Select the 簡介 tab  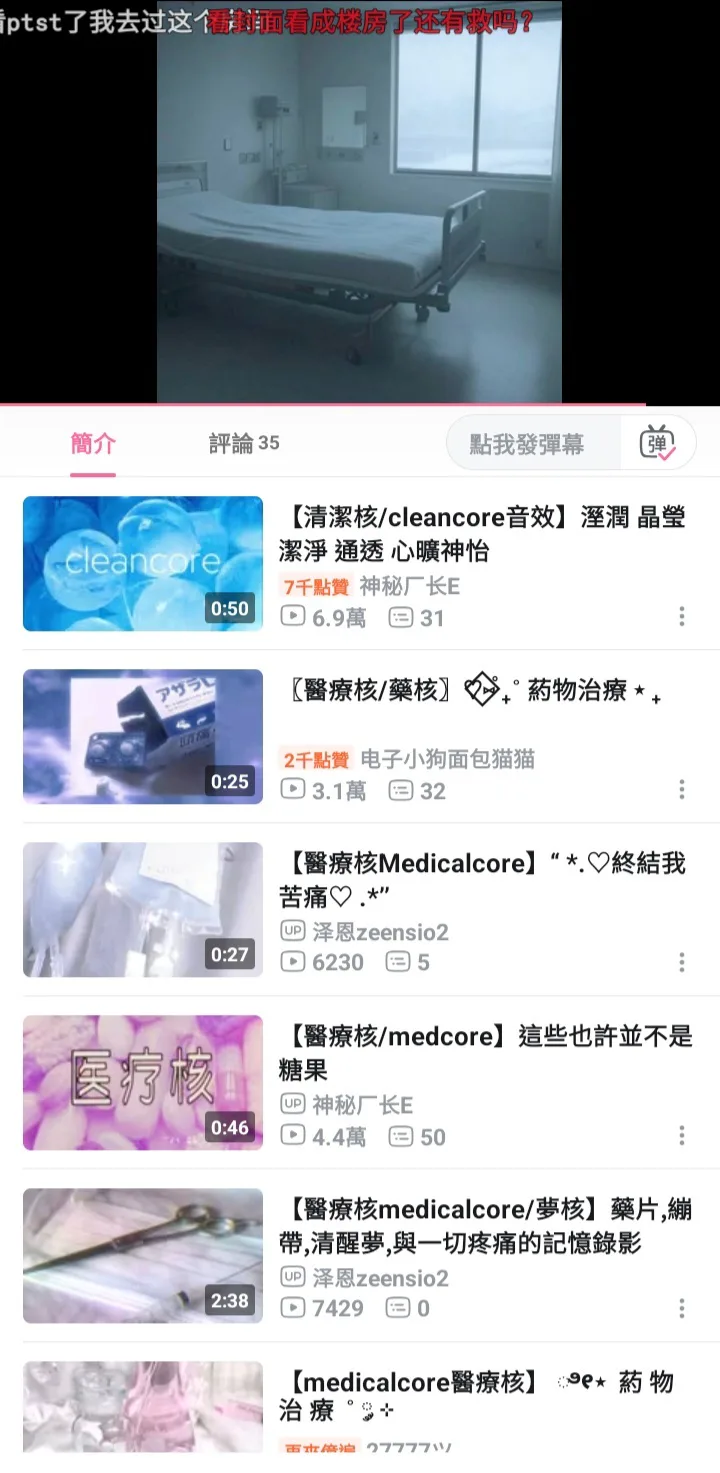coord(93,444)
